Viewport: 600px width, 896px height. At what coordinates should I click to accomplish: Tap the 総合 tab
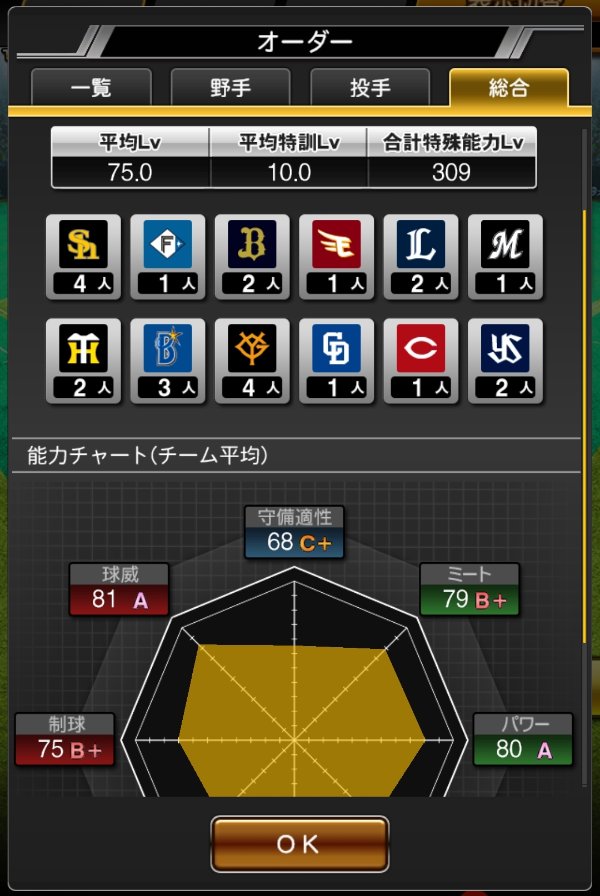tap(509, 87)
